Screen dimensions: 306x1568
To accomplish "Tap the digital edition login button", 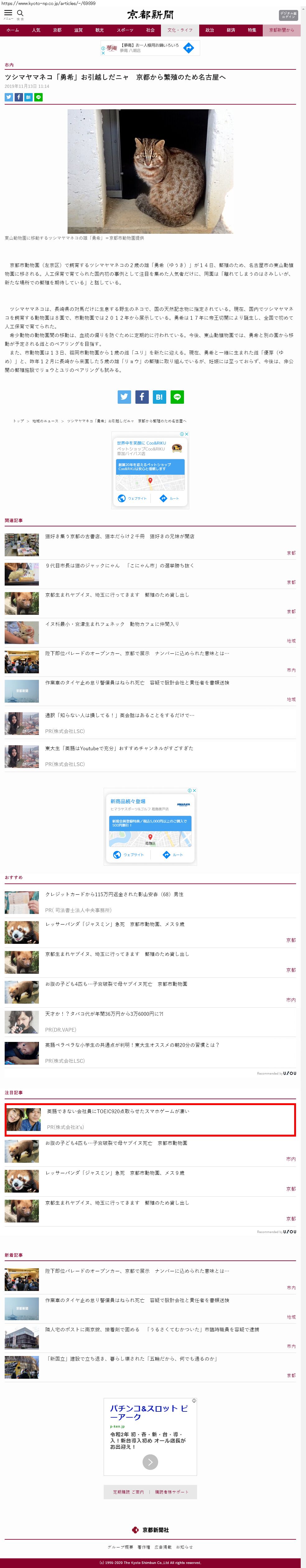I will click(288, 15).
